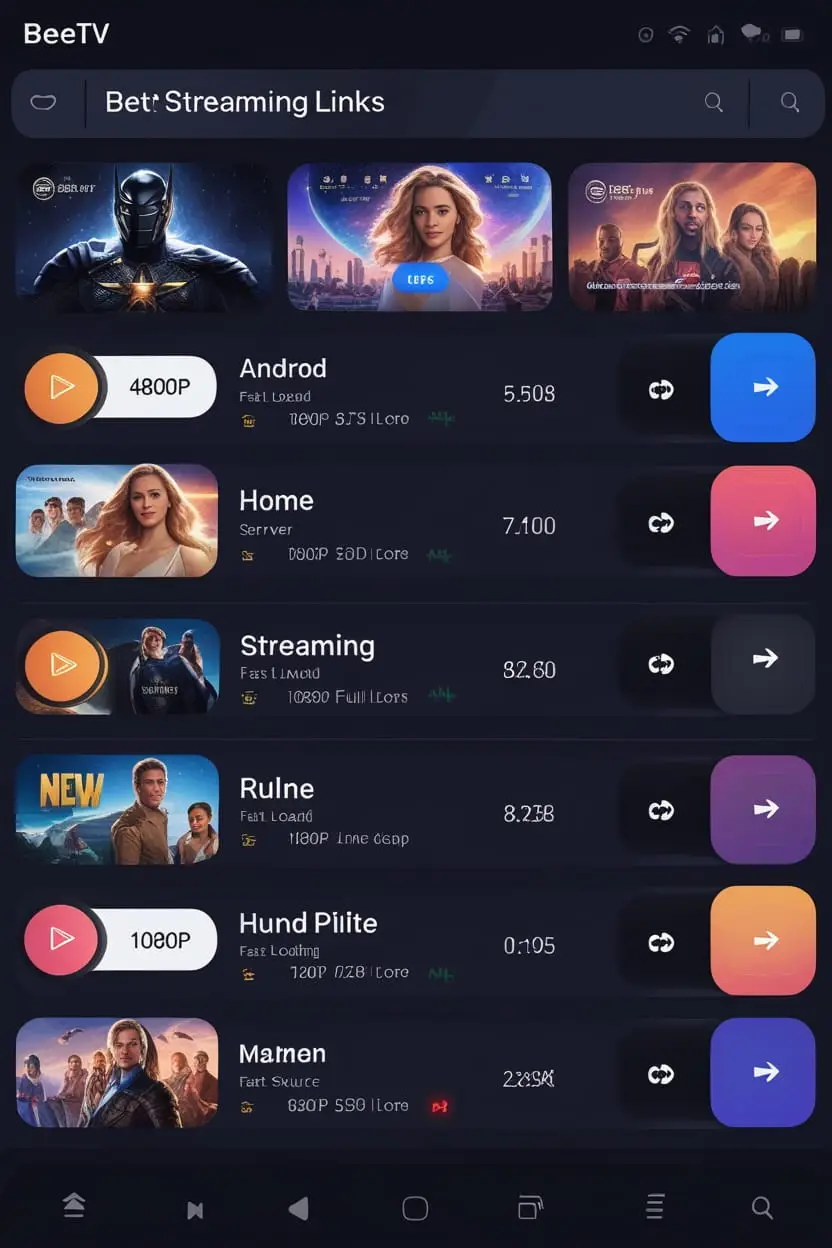
Task: Copy the Home server link using its chain icon
Action: pos(660,522)
